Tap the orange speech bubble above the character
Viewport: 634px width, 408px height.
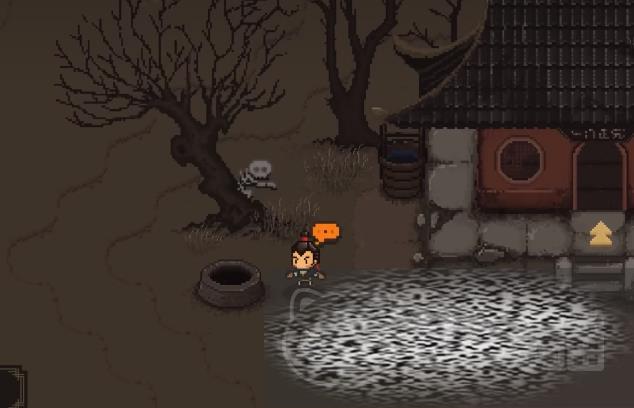[x=325, y=232]
